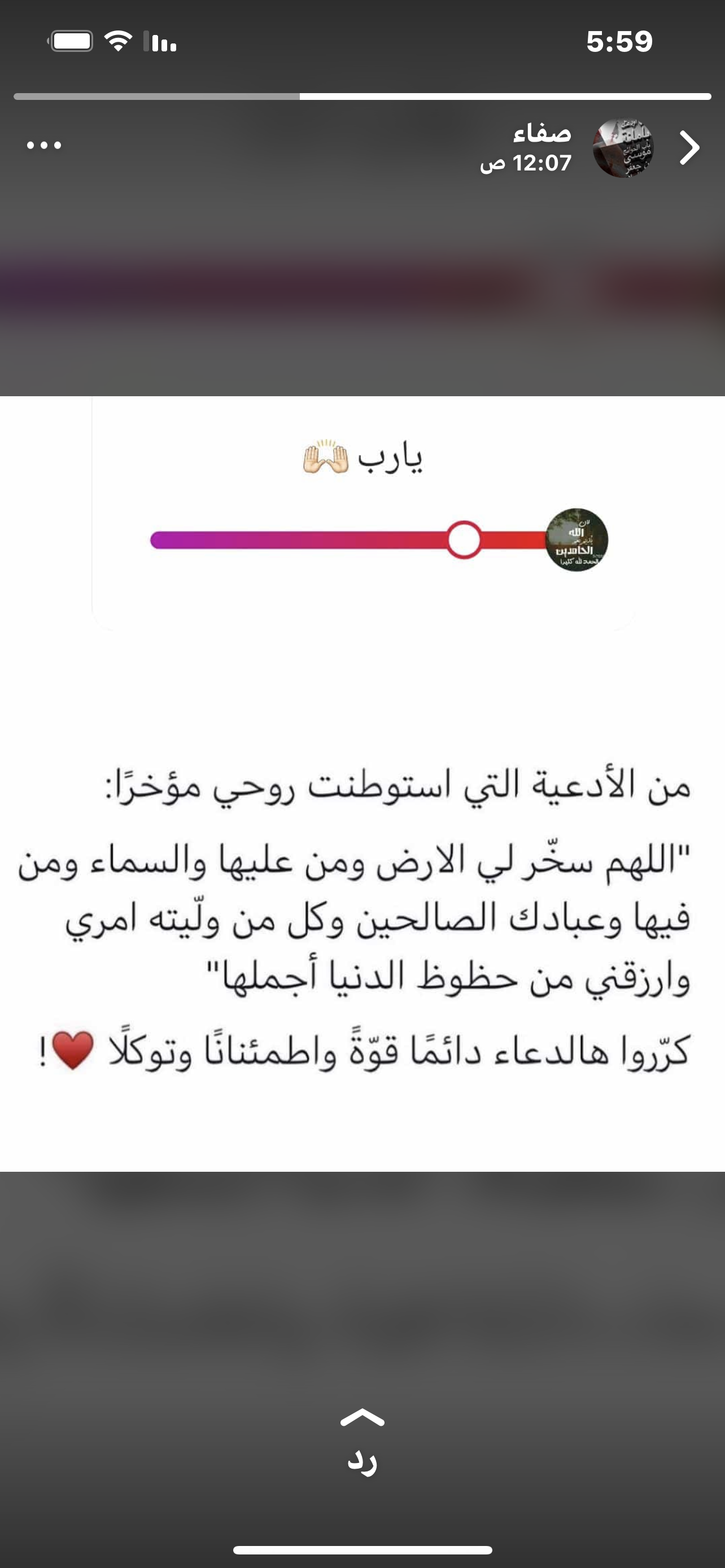Open the three-dot overflow menu
Viewport: 725px width, 1568px height.
44,146
